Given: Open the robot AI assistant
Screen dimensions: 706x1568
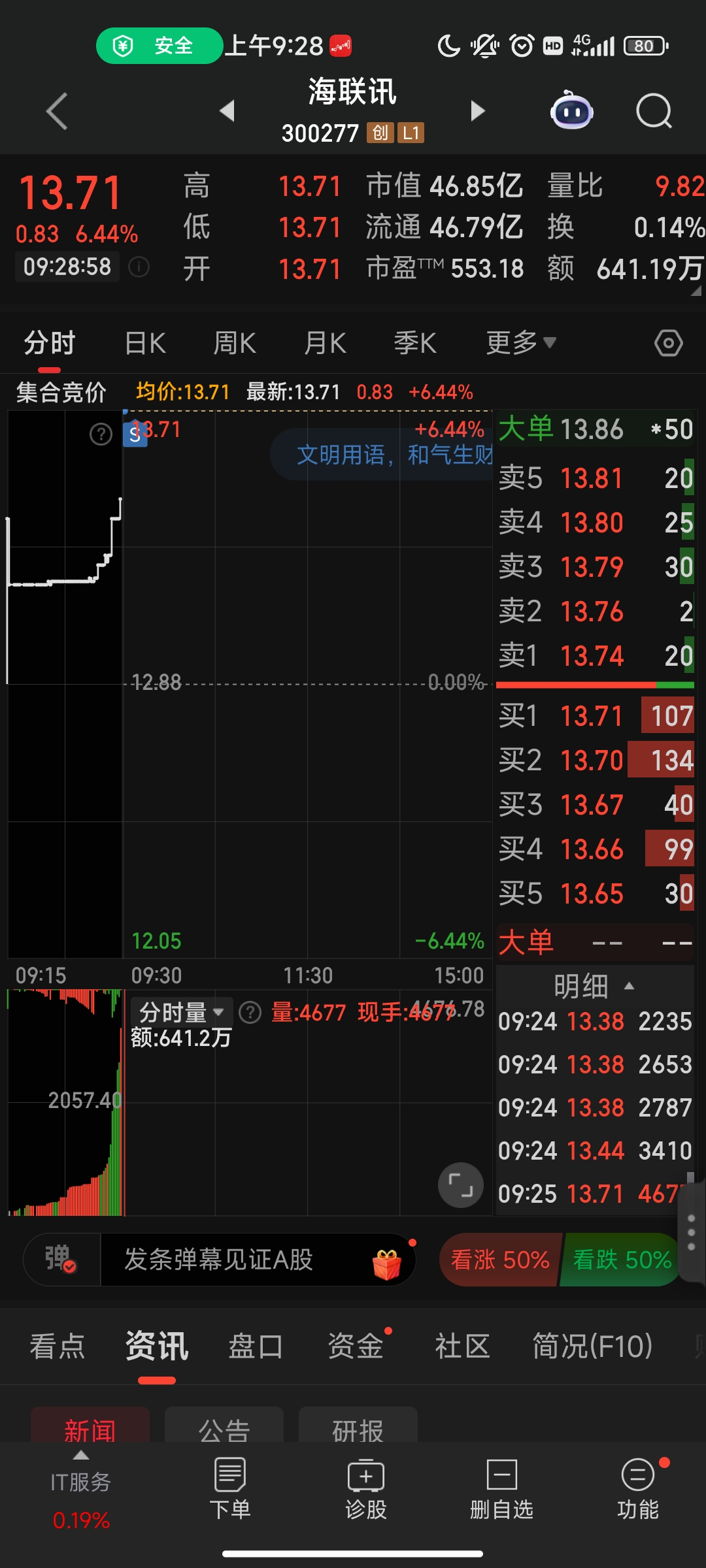Looking at the screenshot, I should [571, 111].
